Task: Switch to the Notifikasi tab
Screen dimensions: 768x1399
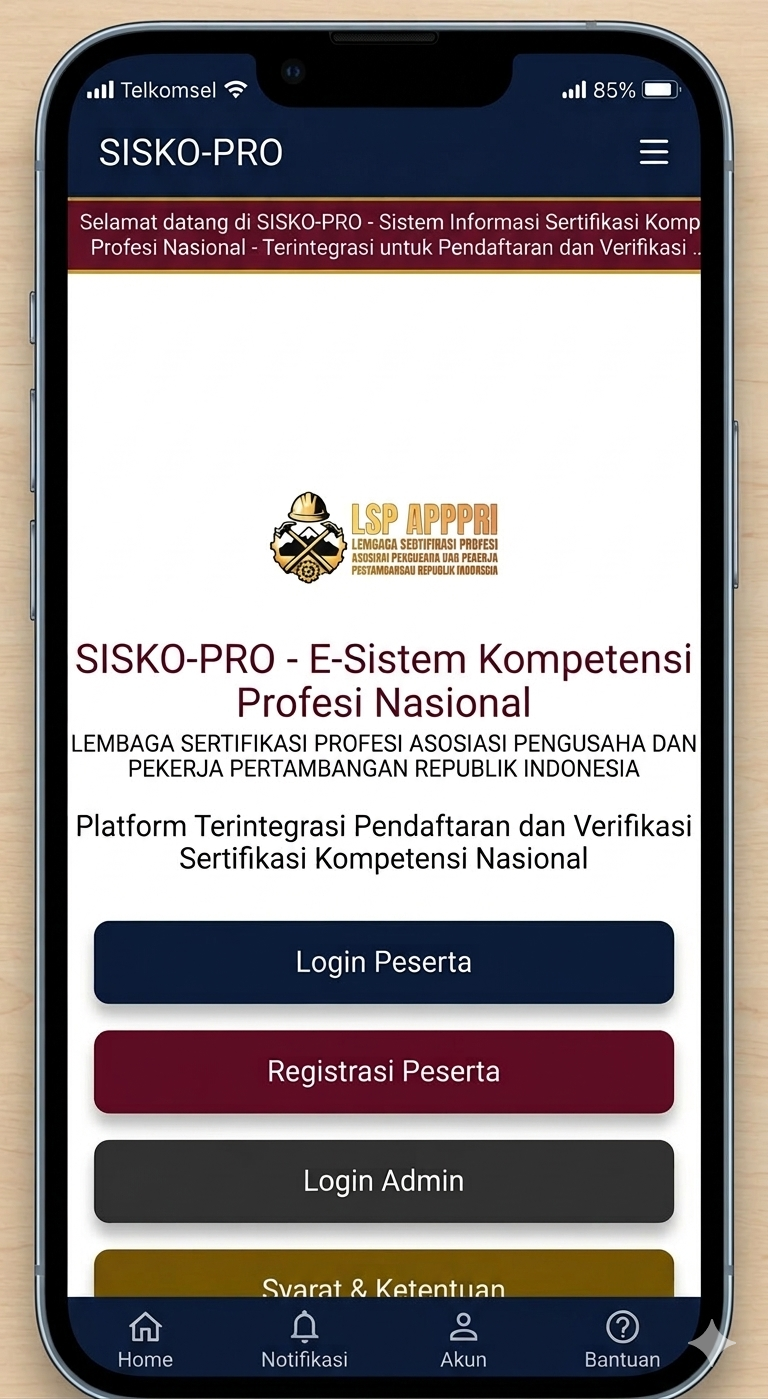Action: pyautogui.click(x=304, y=1340)
